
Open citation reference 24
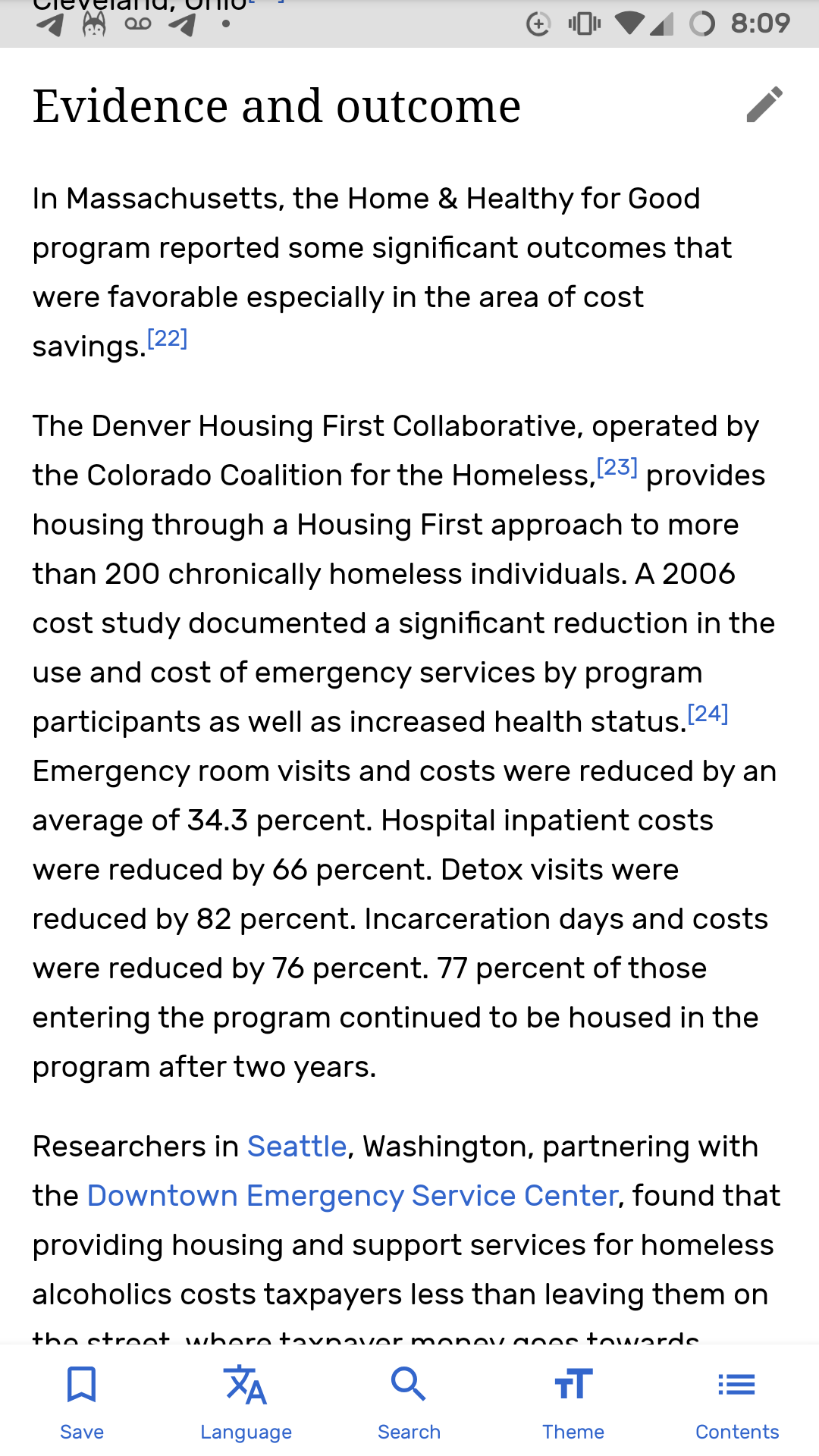[708, 714]
